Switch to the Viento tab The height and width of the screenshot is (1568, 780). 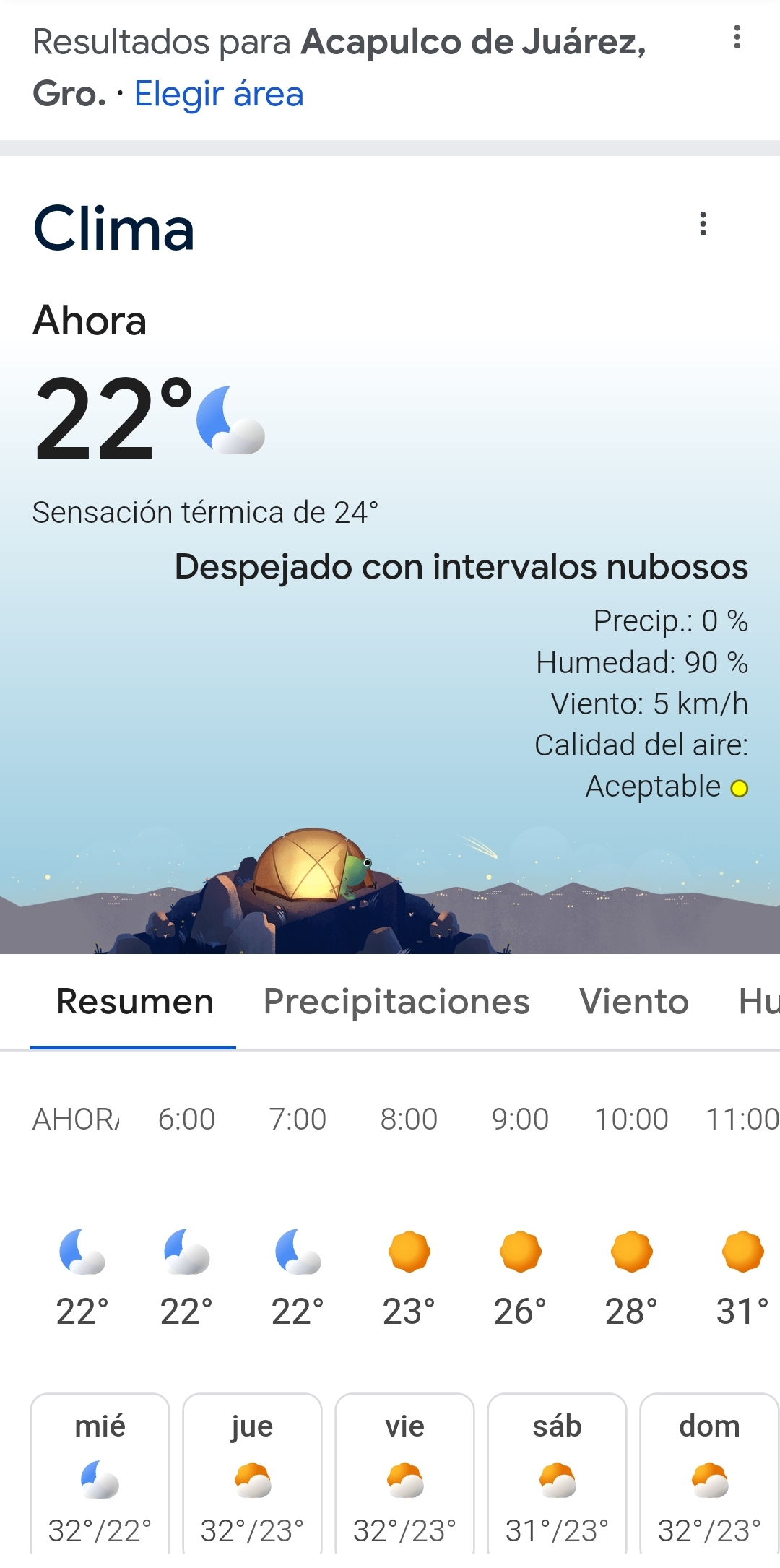pyautogui.click(x=633, y=1002)
